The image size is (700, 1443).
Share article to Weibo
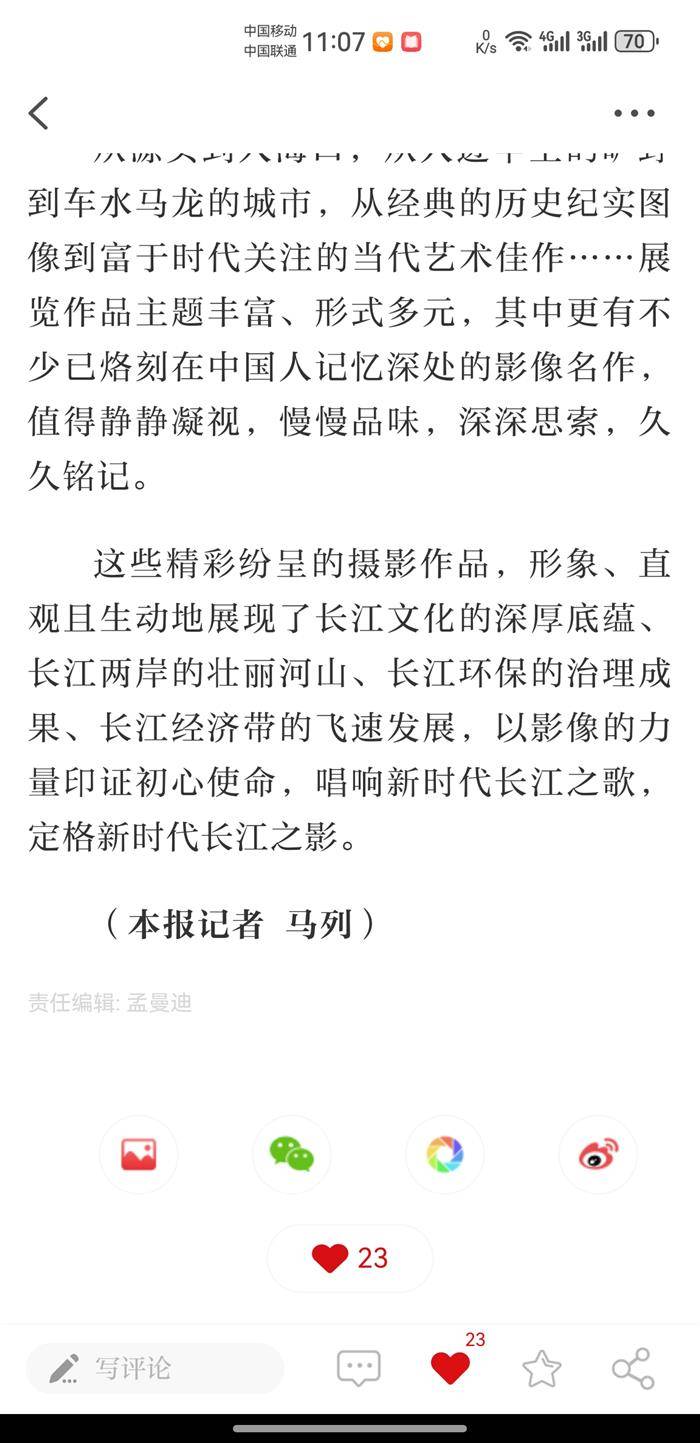pos(598,1154)
